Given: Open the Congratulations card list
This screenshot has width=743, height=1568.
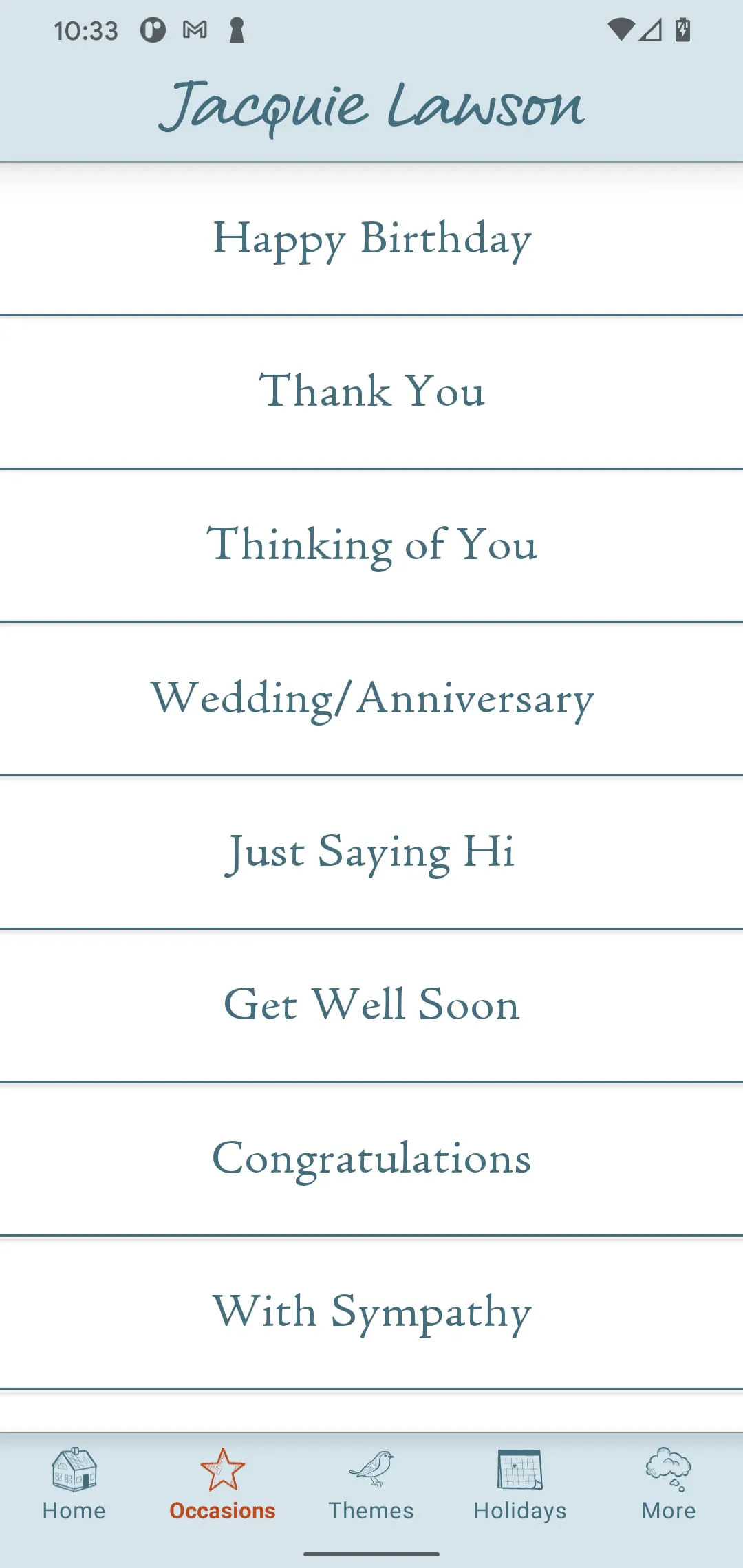Looking at the screenshot, I should [371, 1158].
